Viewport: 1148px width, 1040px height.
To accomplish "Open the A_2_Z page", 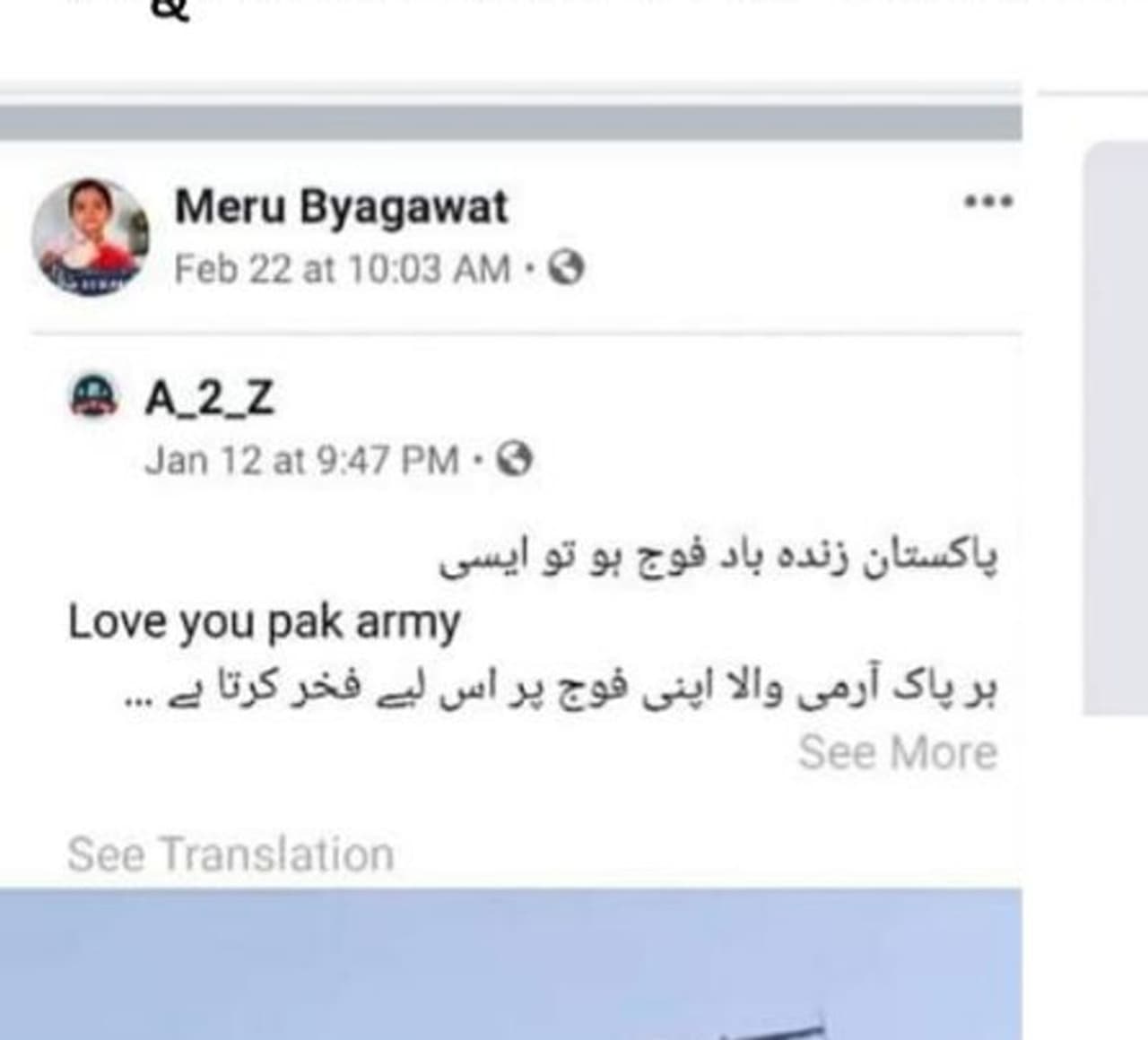I will click(209, 398).
